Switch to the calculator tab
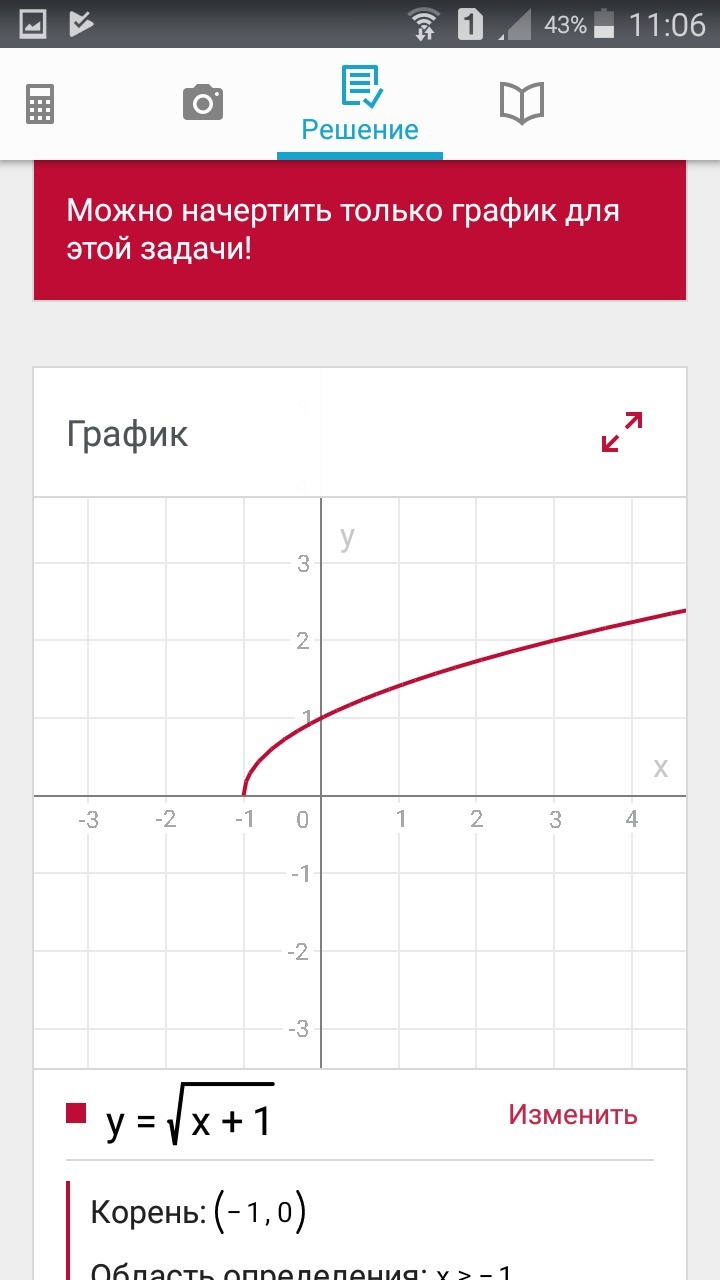Image resolution: width=720 pixels, height=1280 pixels. click(40, 103)
